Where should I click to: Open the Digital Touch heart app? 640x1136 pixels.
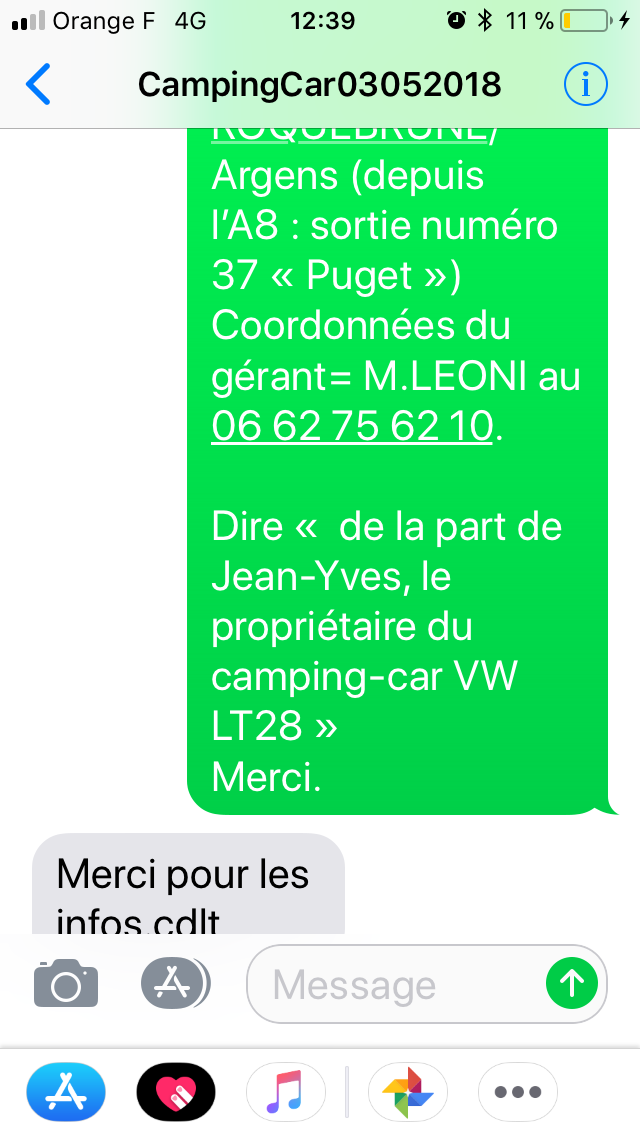tap(176, 1091)
